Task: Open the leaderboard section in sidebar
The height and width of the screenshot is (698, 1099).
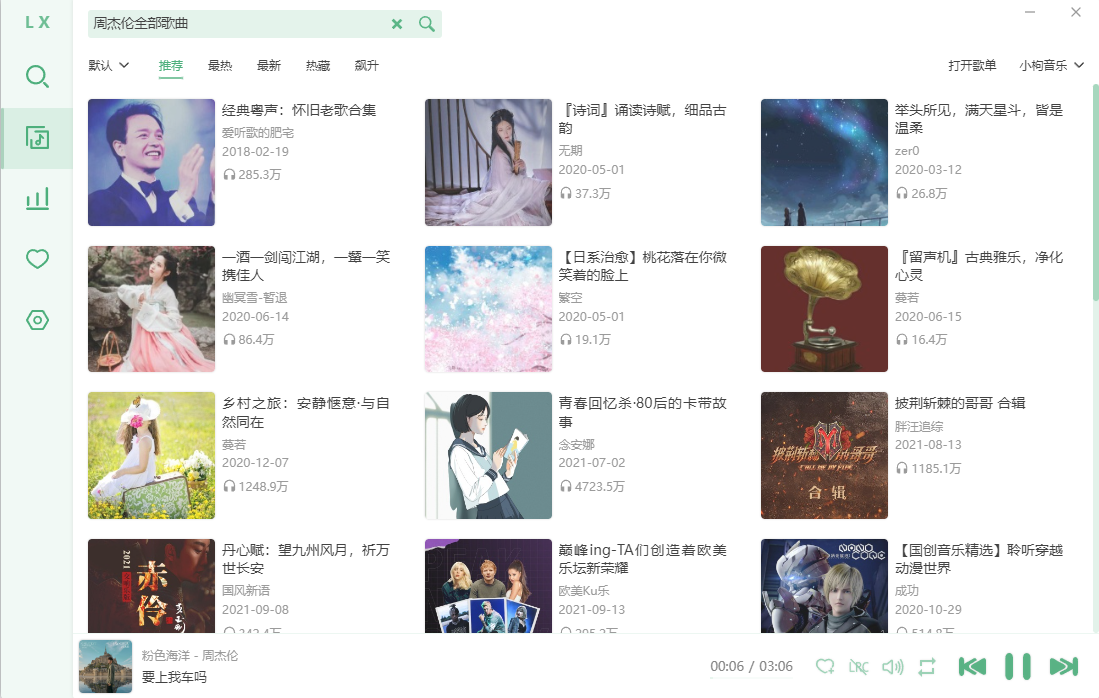Action: click(x=37, y=199)
